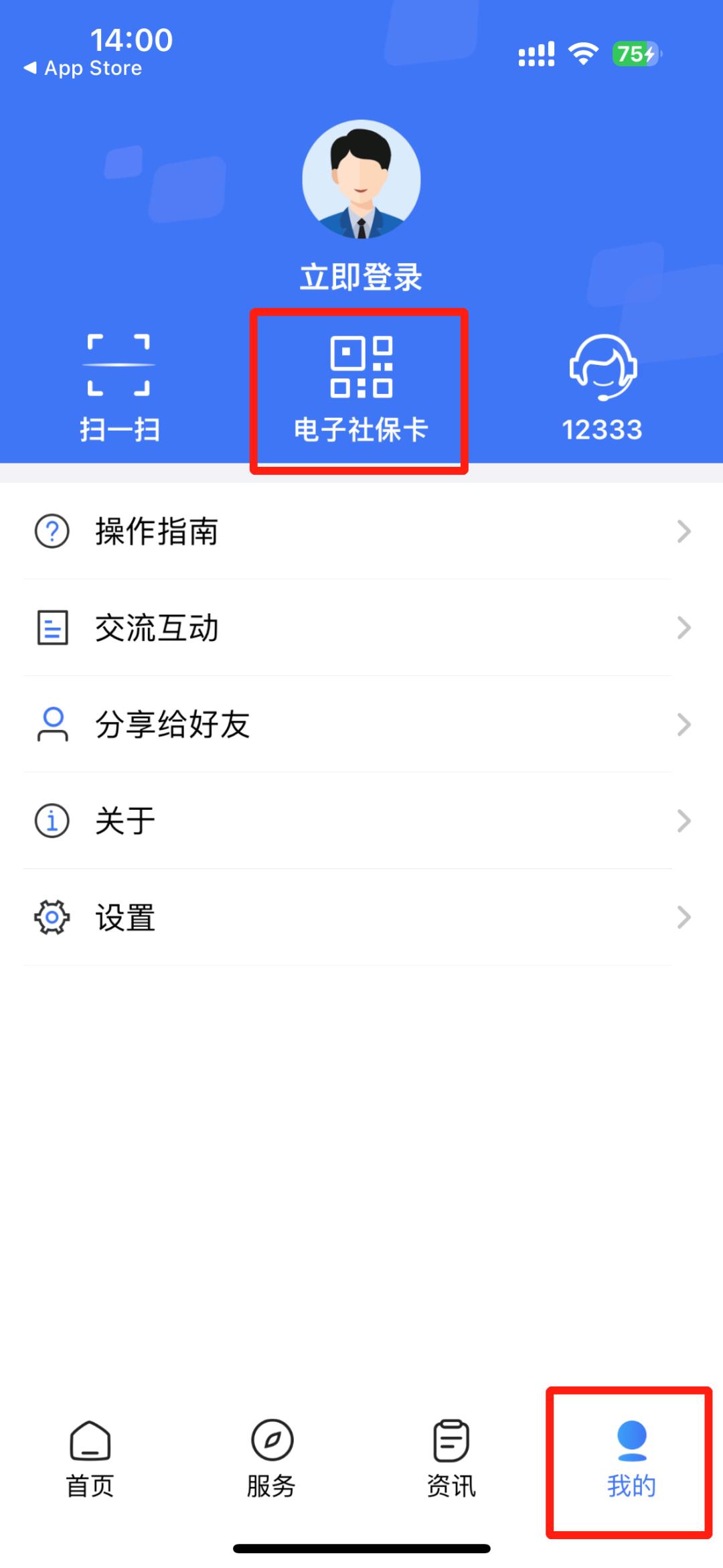Expand the 操作指南 row chevron
Screen dimensions: 723x1568
684,532
